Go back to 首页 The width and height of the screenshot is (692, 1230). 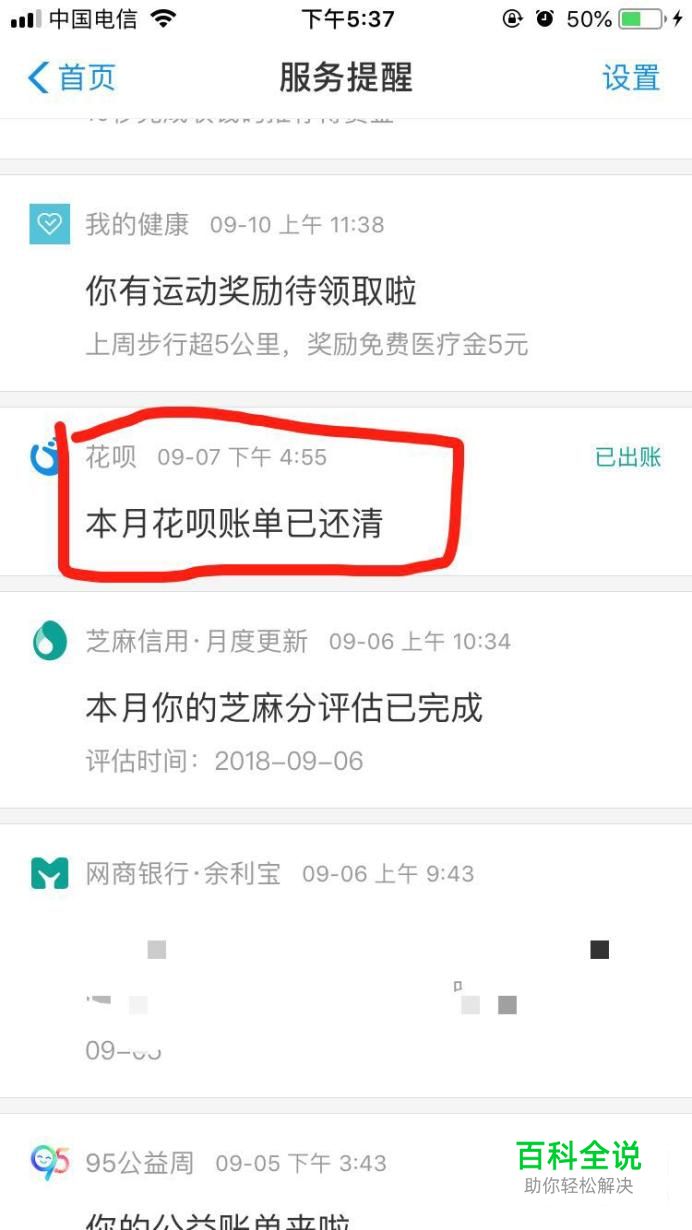tap(72, 78)
